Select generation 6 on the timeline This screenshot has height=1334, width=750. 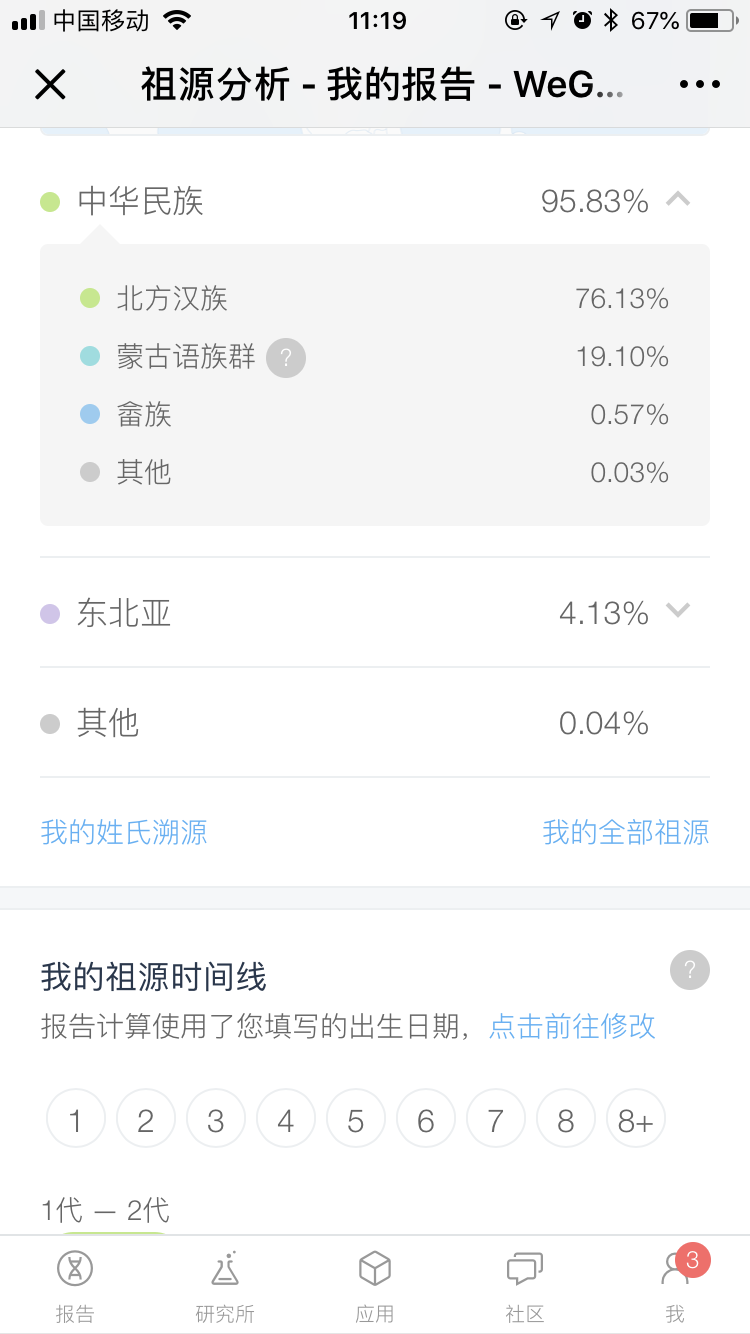point(426,1118)
